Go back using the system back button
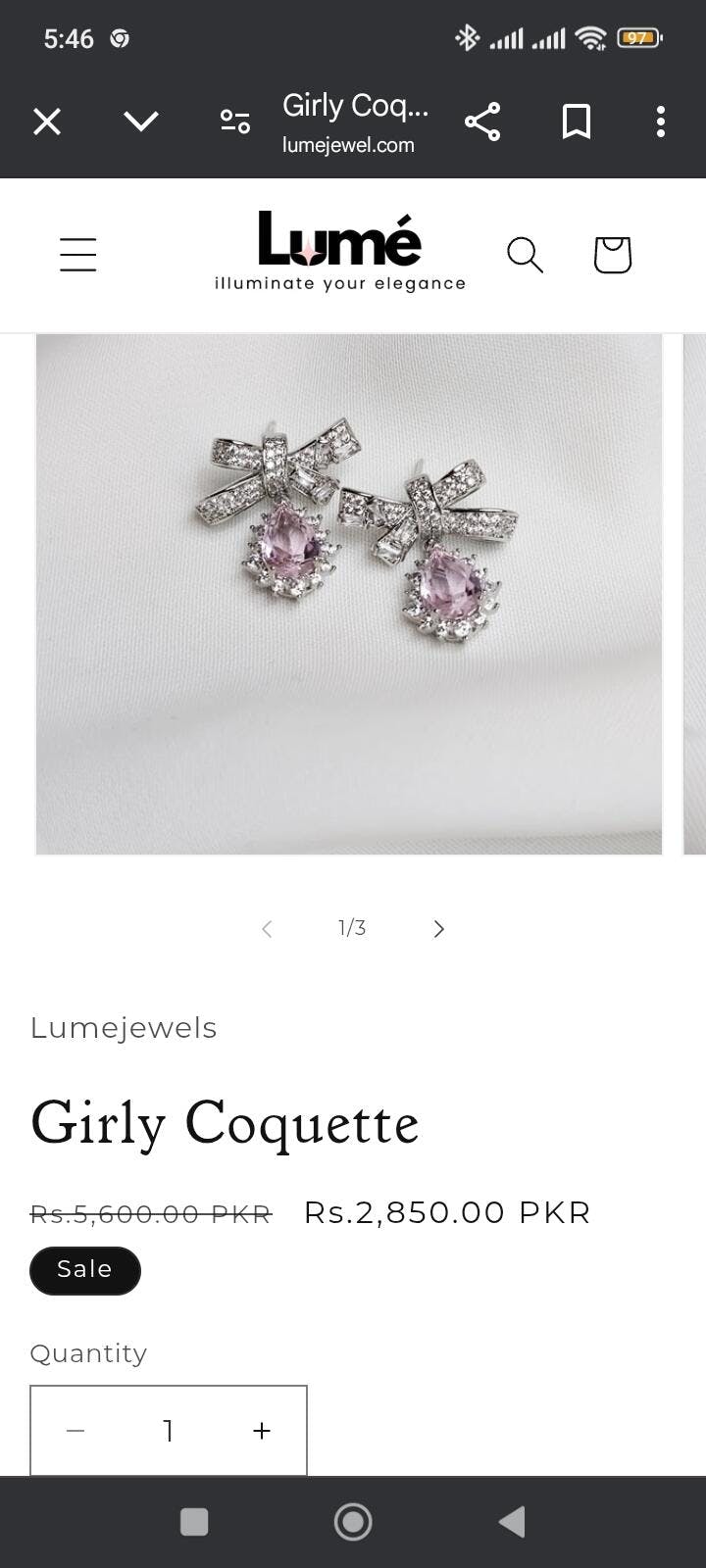 pyautogui.click(x=512, y=1522)
